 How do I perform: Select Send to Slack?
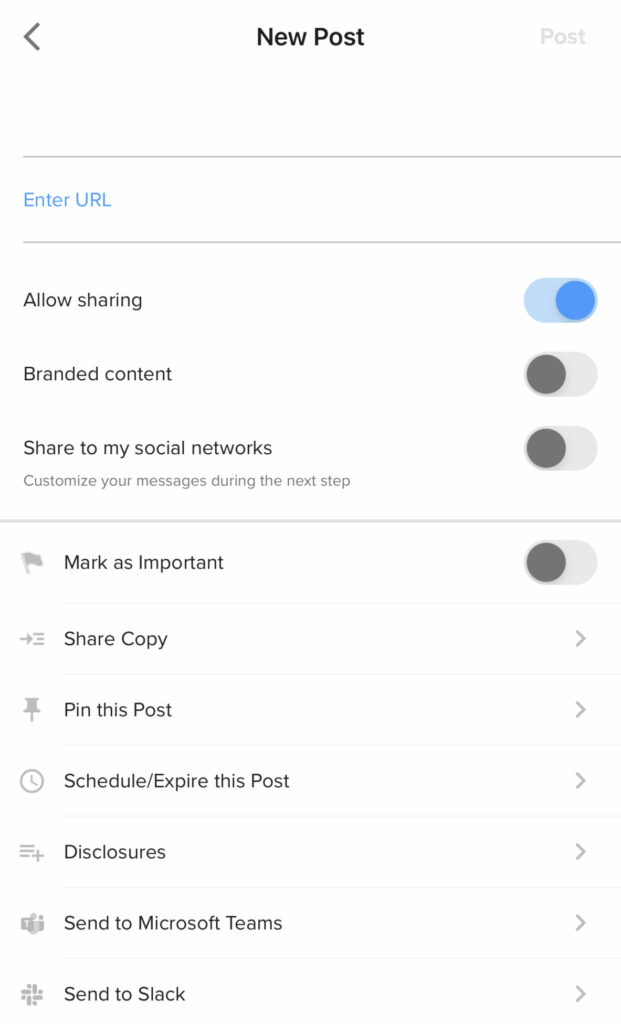click(x=310, y=994)
